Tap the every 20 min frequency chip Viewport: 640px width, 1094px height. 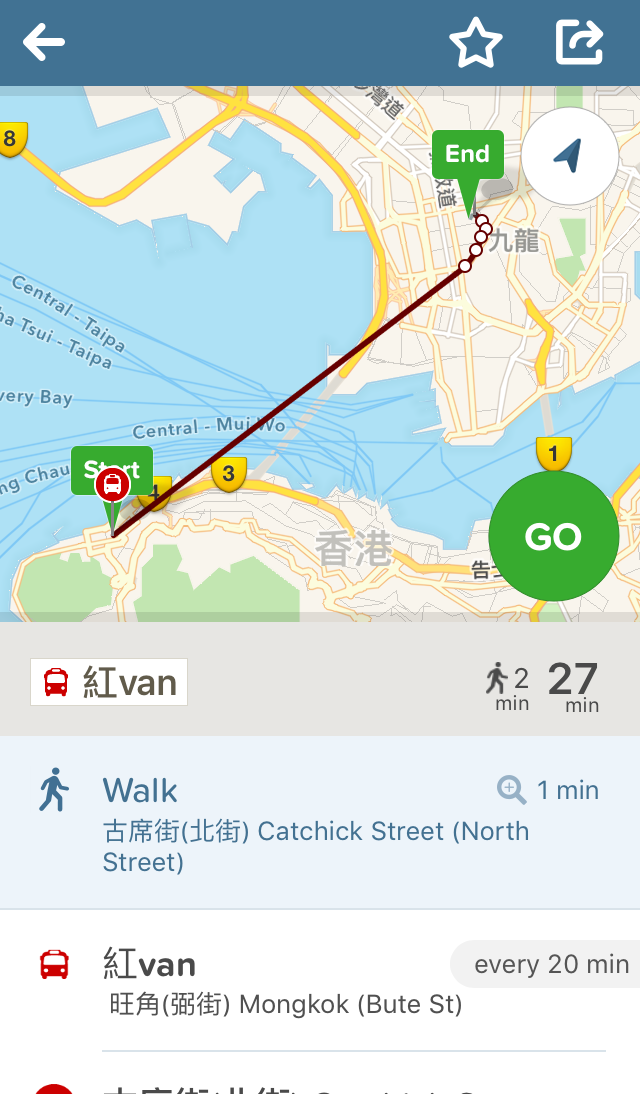tap(546, 964)
